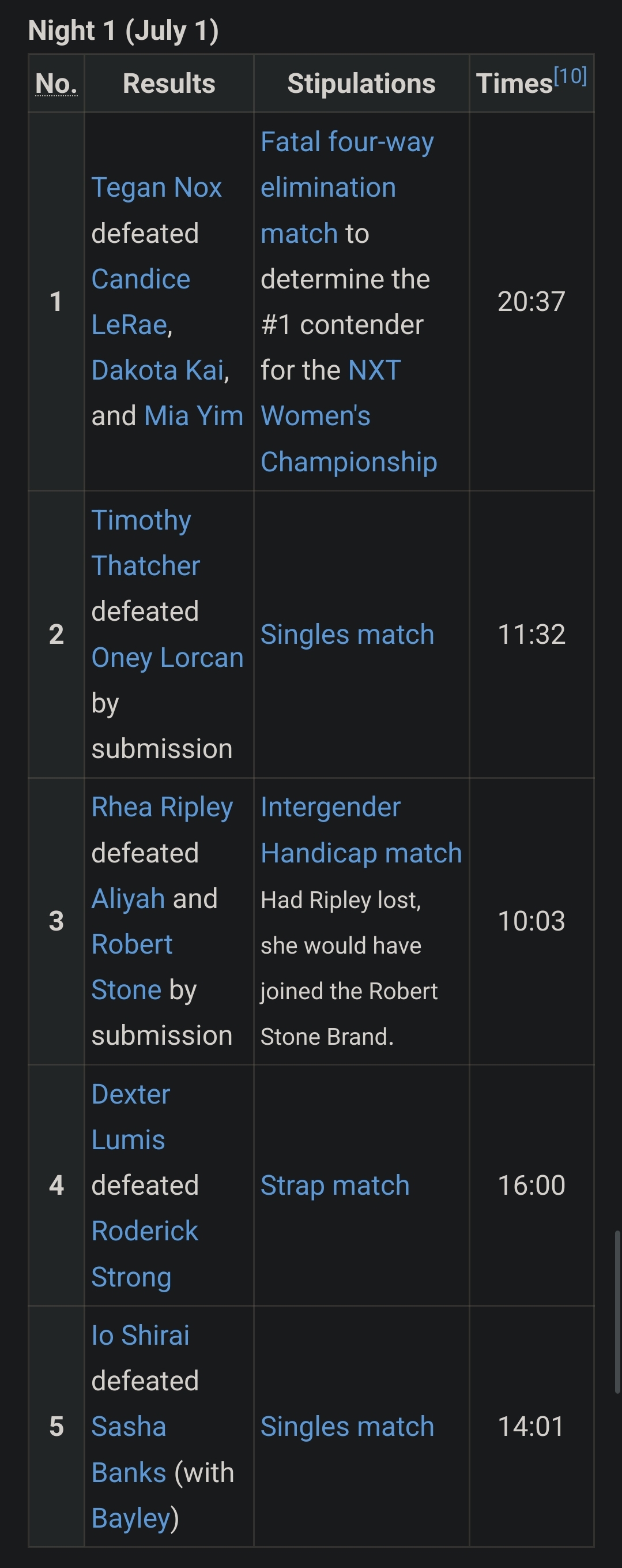The image size is (622, 1568).
Task: Open the Strap match link
Action: [x=334, y=1186]
